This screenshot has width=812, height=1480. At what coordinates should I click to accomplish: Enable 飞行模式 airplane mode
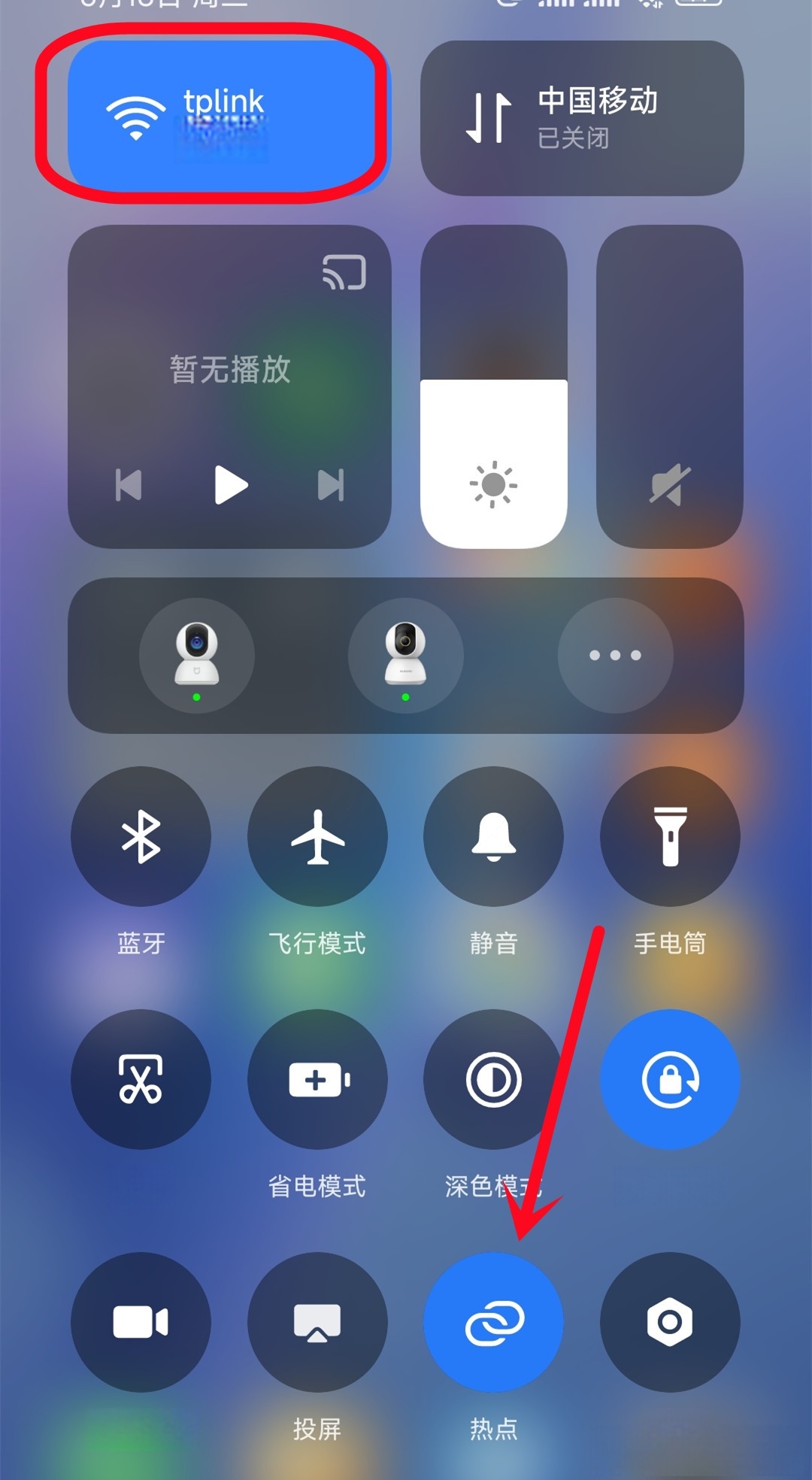(317, 836)
